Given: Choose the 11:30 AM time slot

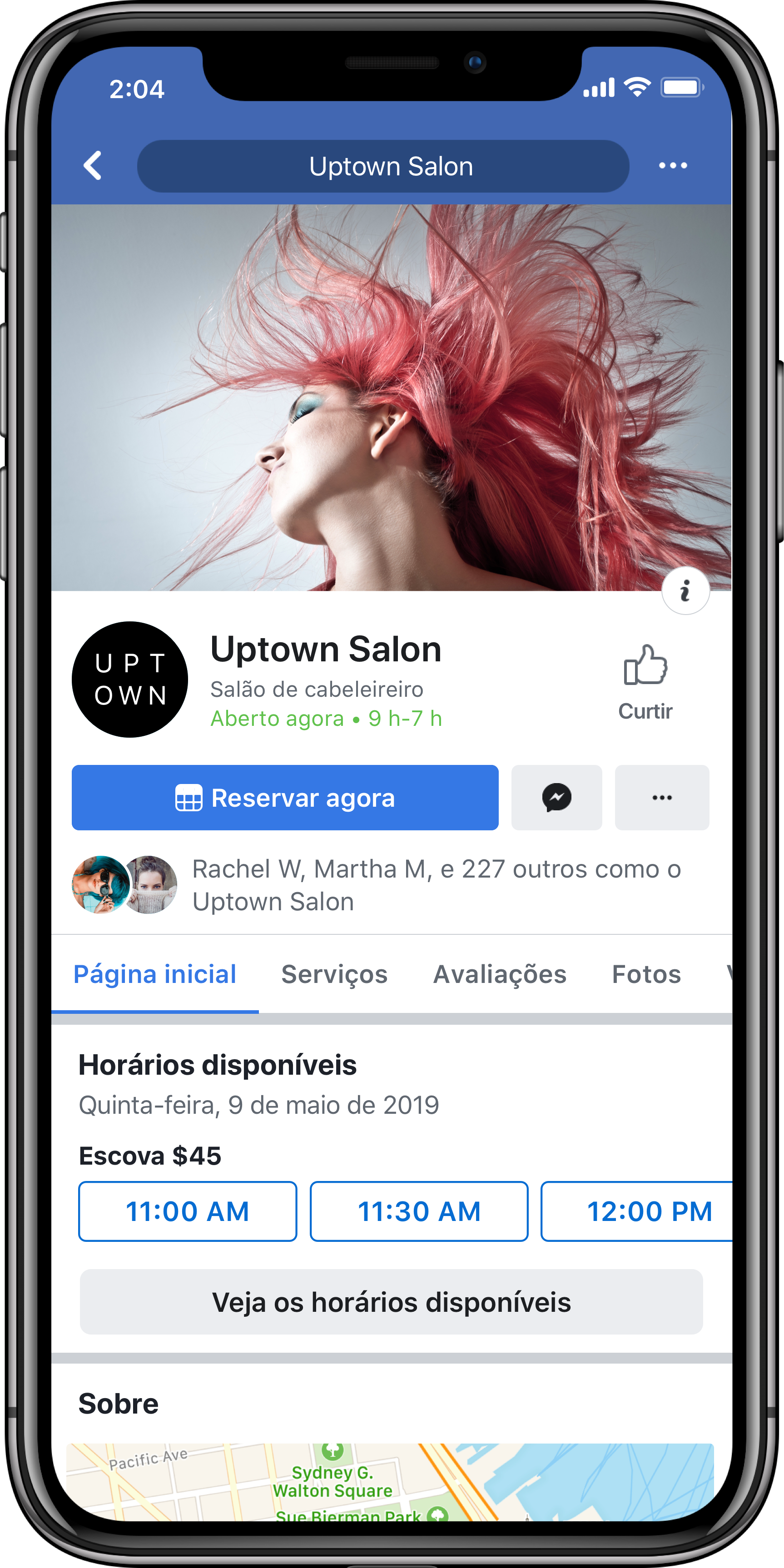Looking at the screenshot, I should pos(419,1211).
